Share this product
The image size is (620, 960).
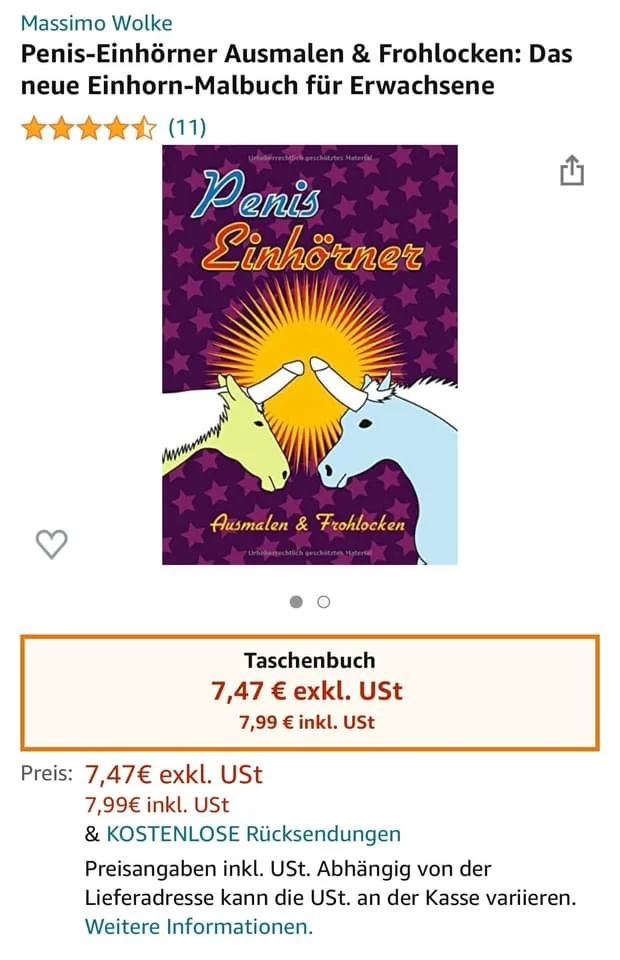[571, 170]
